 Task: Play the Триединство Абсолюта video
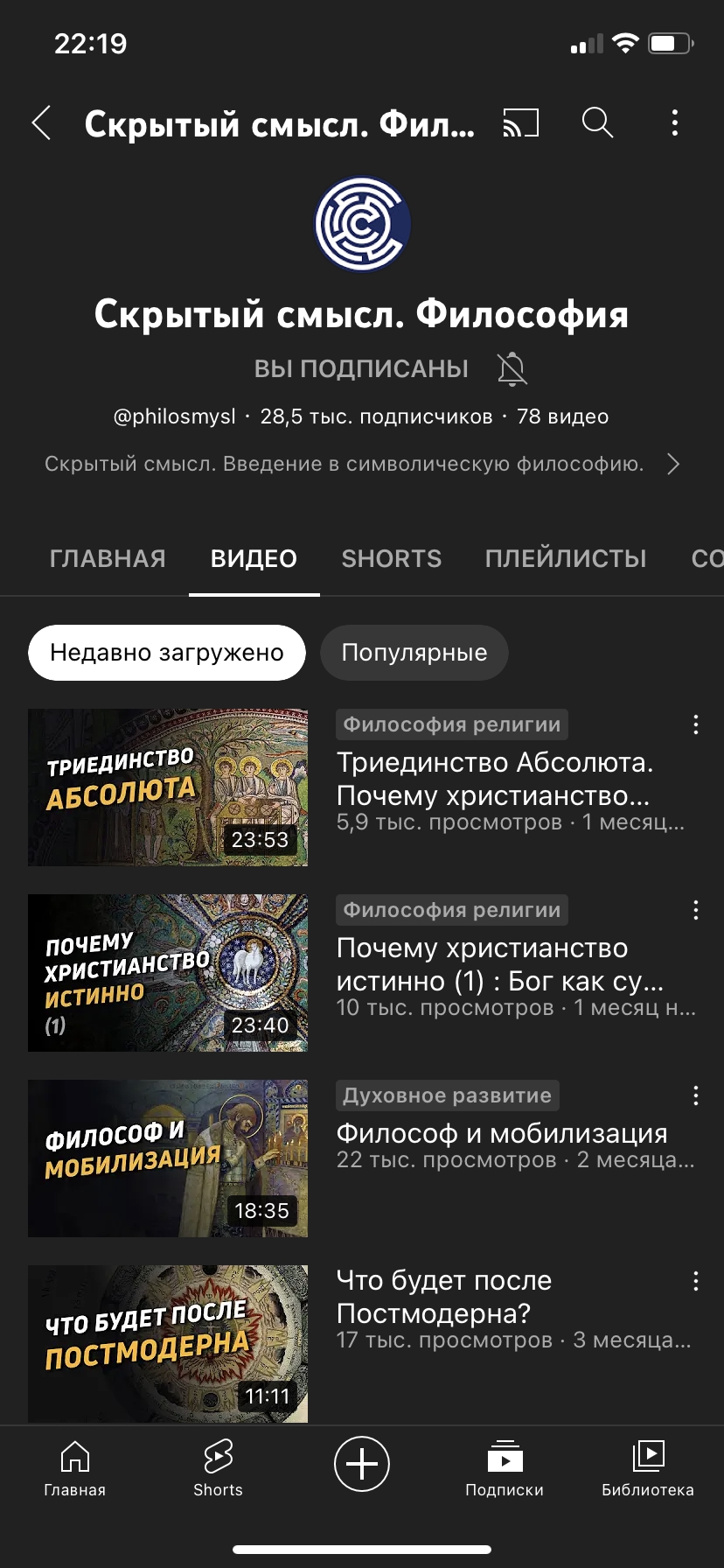[x=168, y=787]
